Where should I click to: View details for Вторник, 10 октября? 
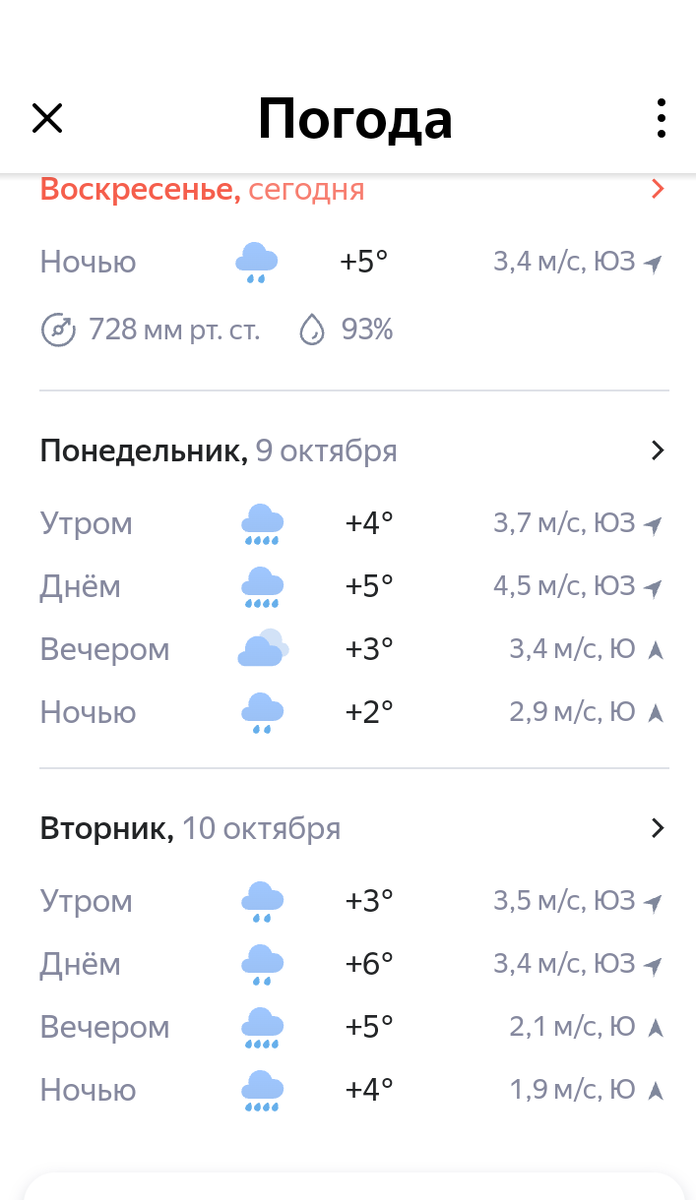point(657,828)
